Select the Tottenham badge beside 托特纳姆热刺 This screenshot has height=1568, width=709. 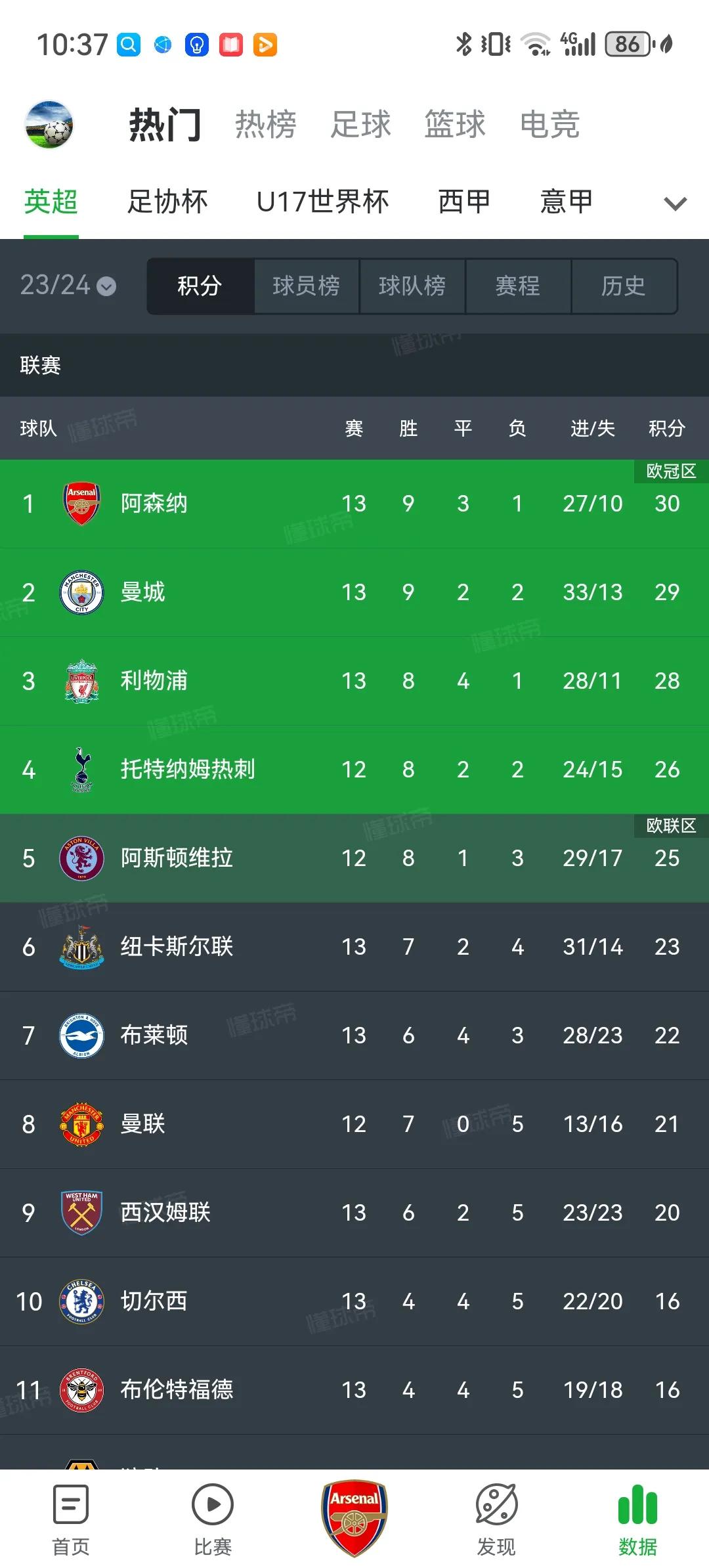pos(80,770)
